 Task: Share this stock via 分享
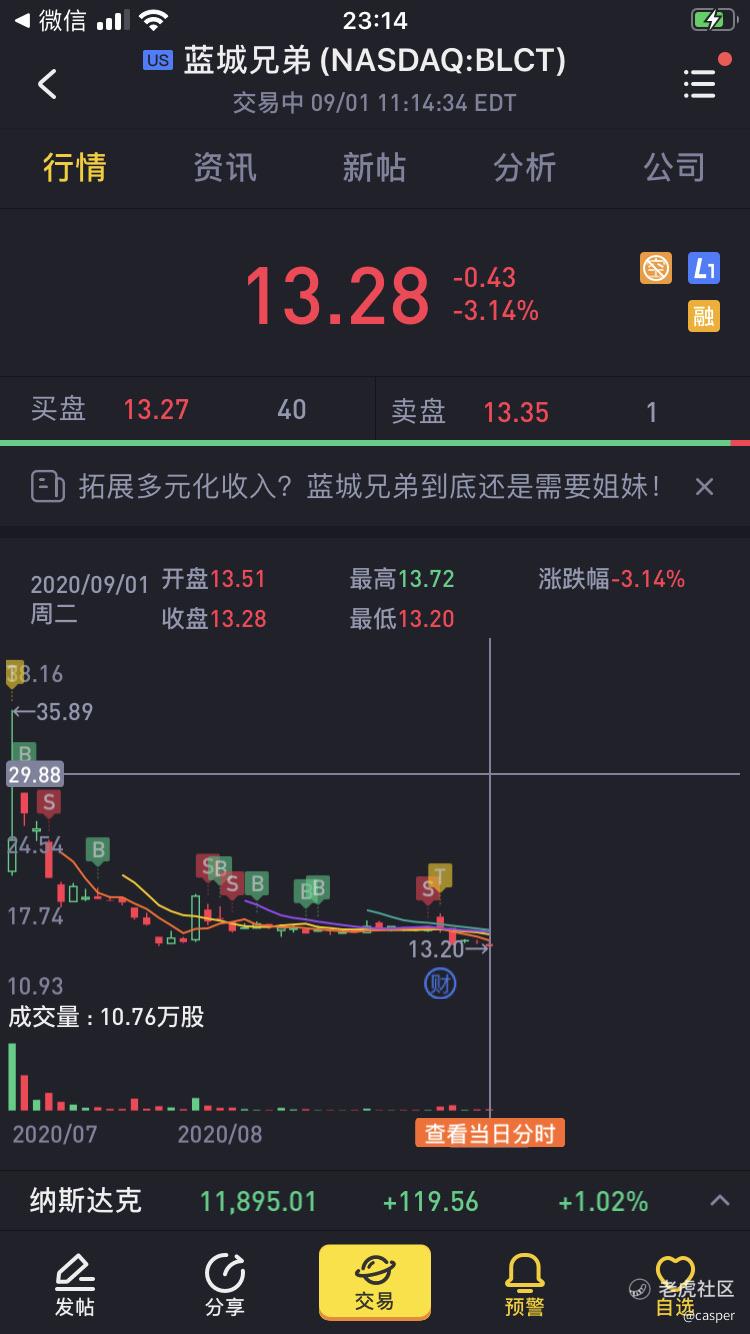coord(224,1285)
